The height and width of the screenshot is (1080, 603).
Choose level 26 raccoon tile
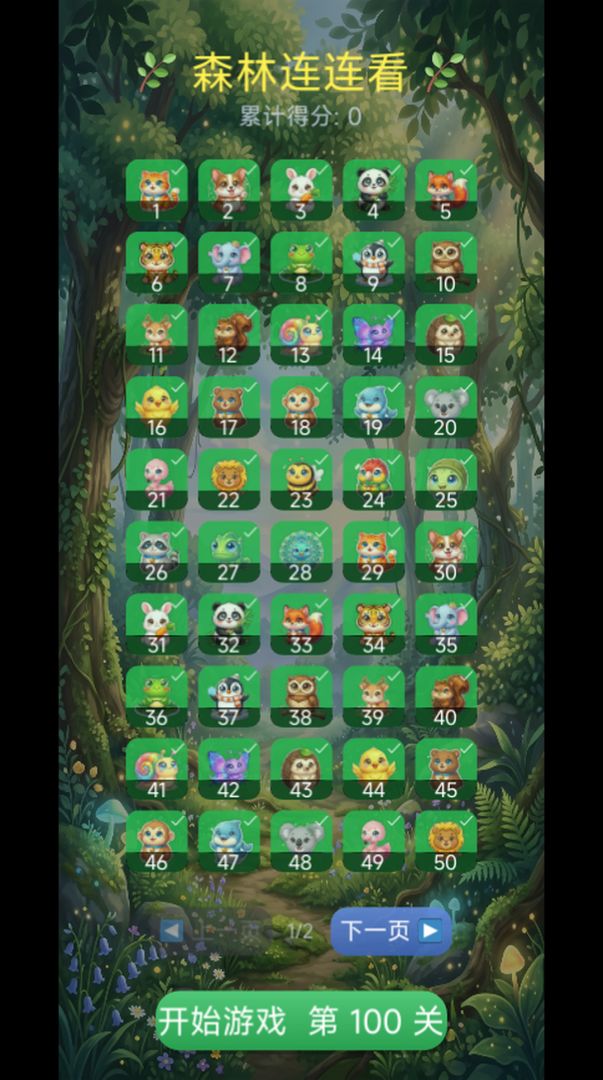(x=156, y=552)
